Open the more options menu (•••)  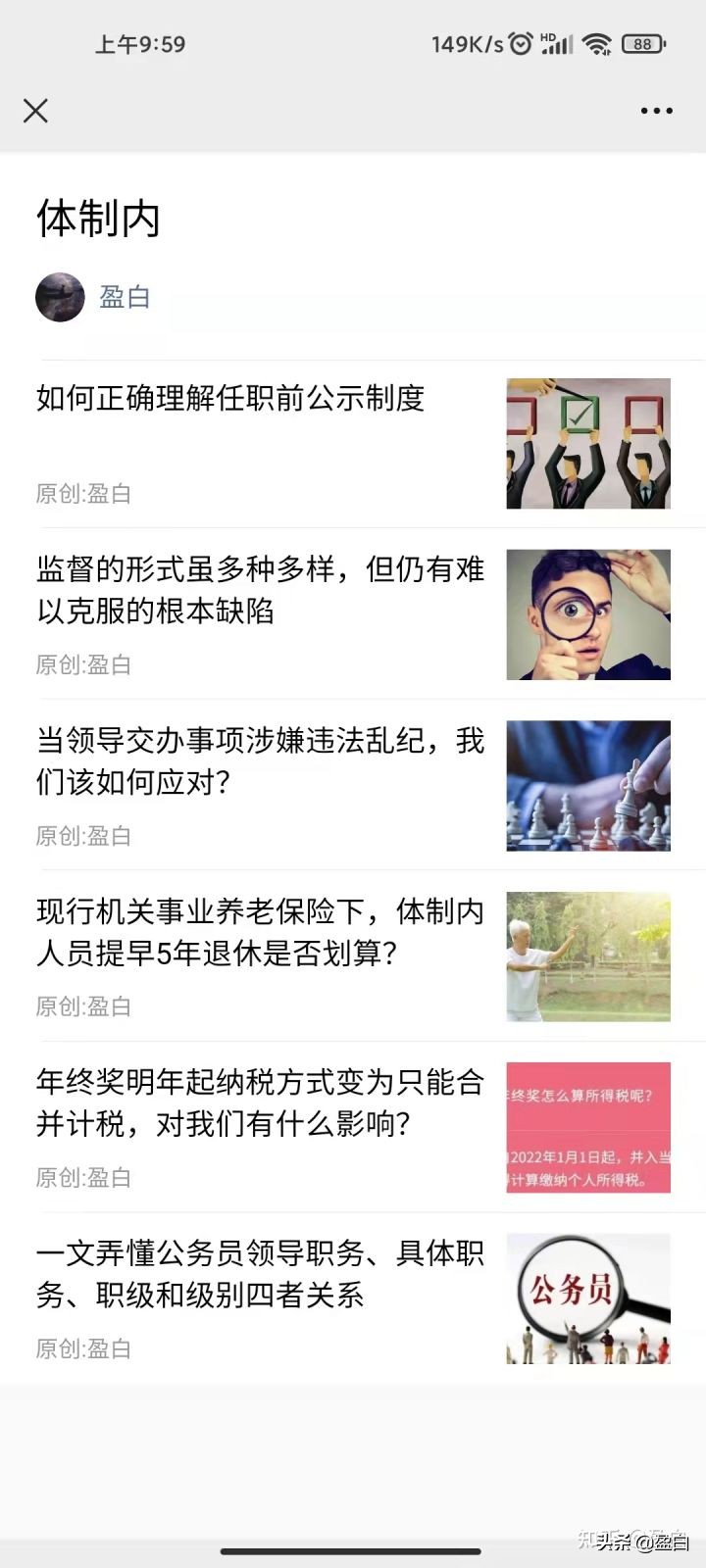pos(655,111)
